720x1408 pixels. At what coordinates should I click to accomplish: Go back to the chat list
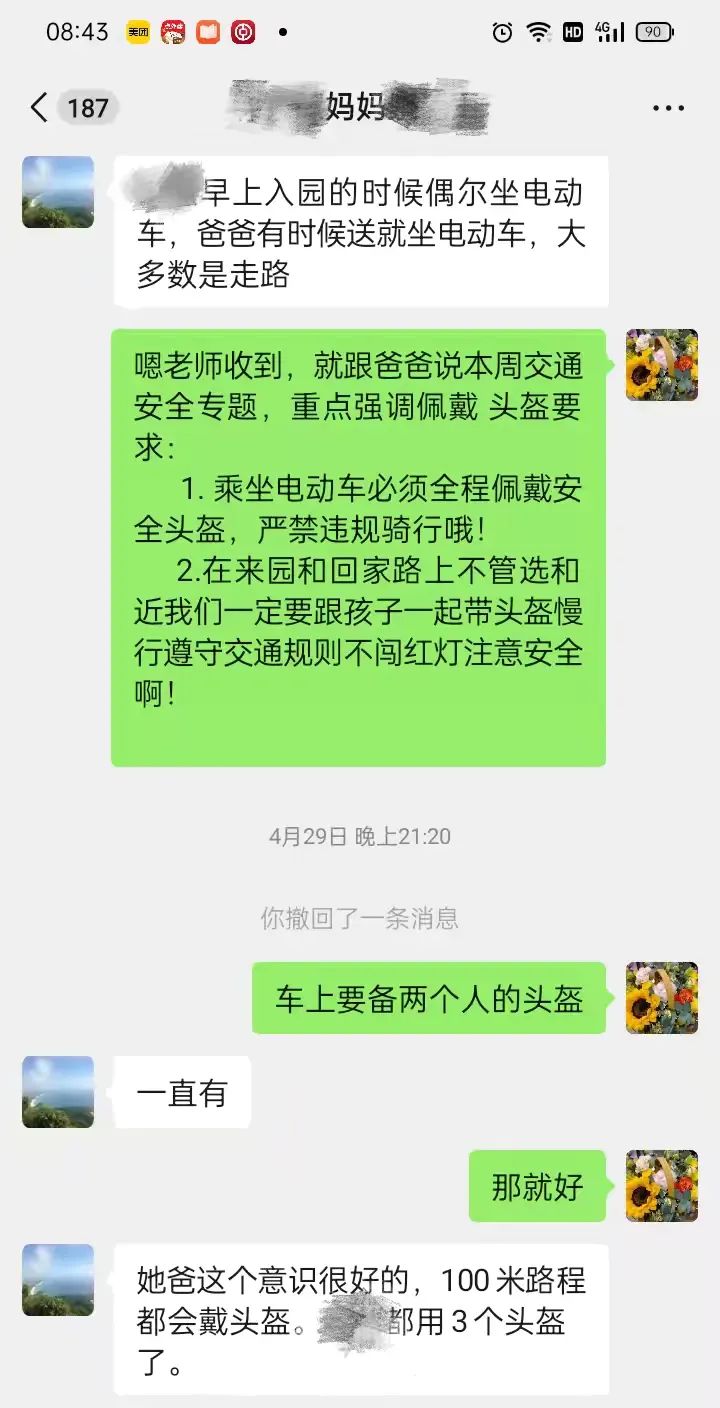[x=40, y=107]
